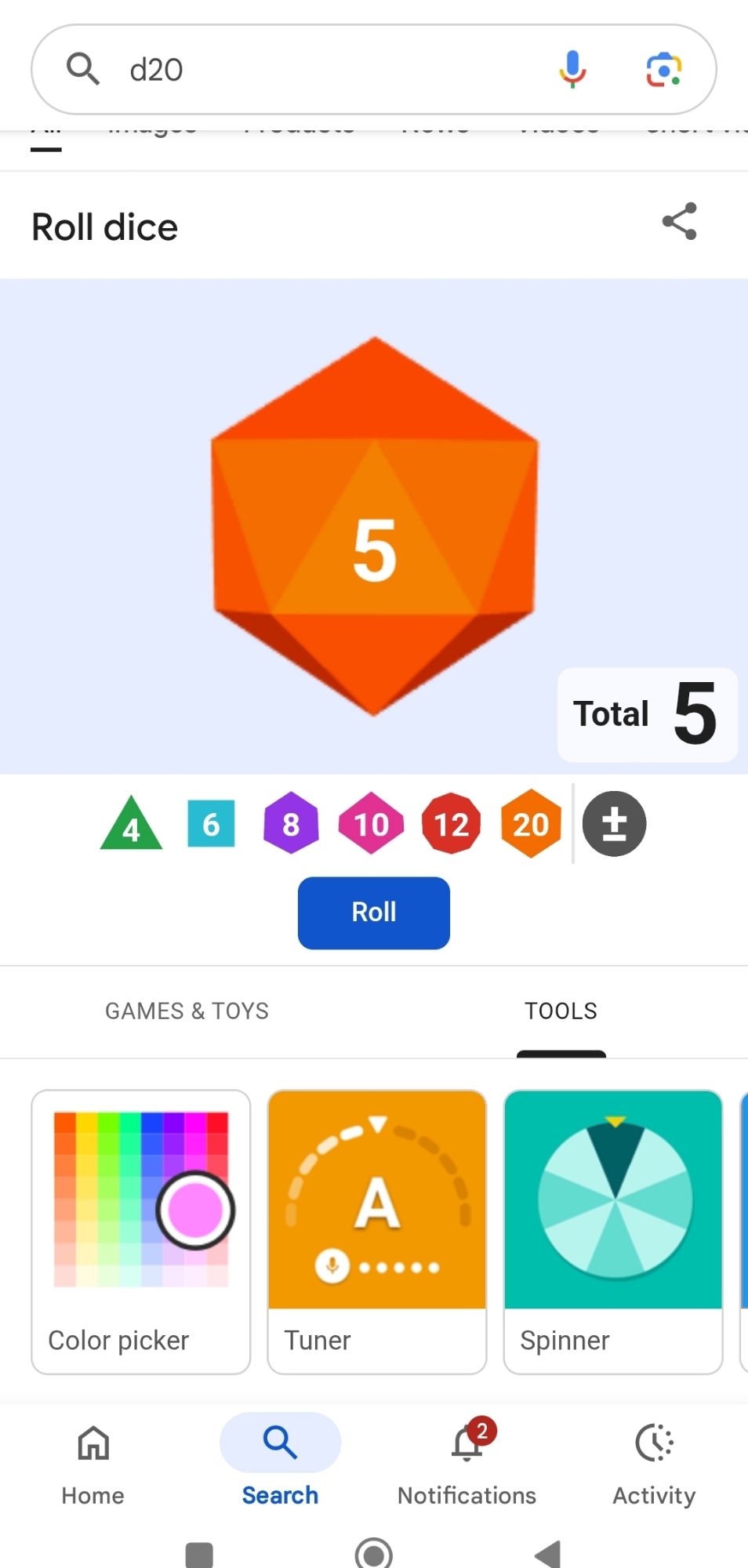
Task: Start a voice search with the microphone
Action: (x=572, y=69)
